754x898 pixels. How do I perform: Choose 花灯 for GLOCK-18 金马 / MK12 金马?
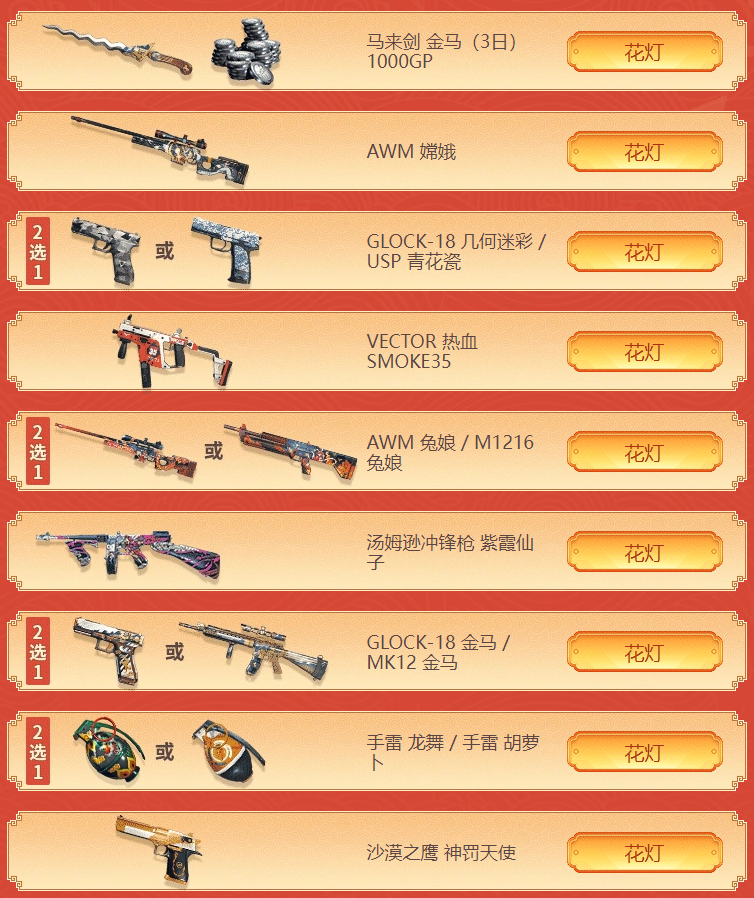[x=643, y=652]
